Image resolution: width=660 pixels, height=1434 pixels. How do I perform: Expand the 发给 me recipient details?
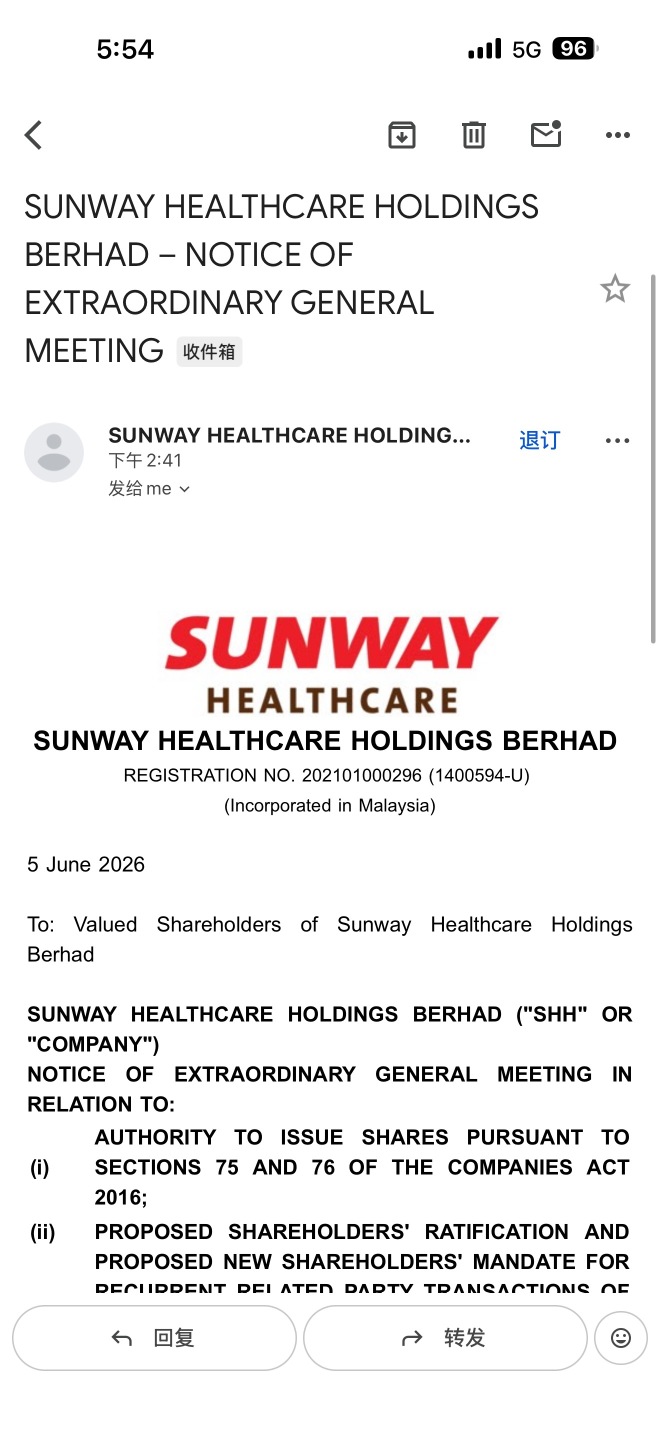pos(149,489)
